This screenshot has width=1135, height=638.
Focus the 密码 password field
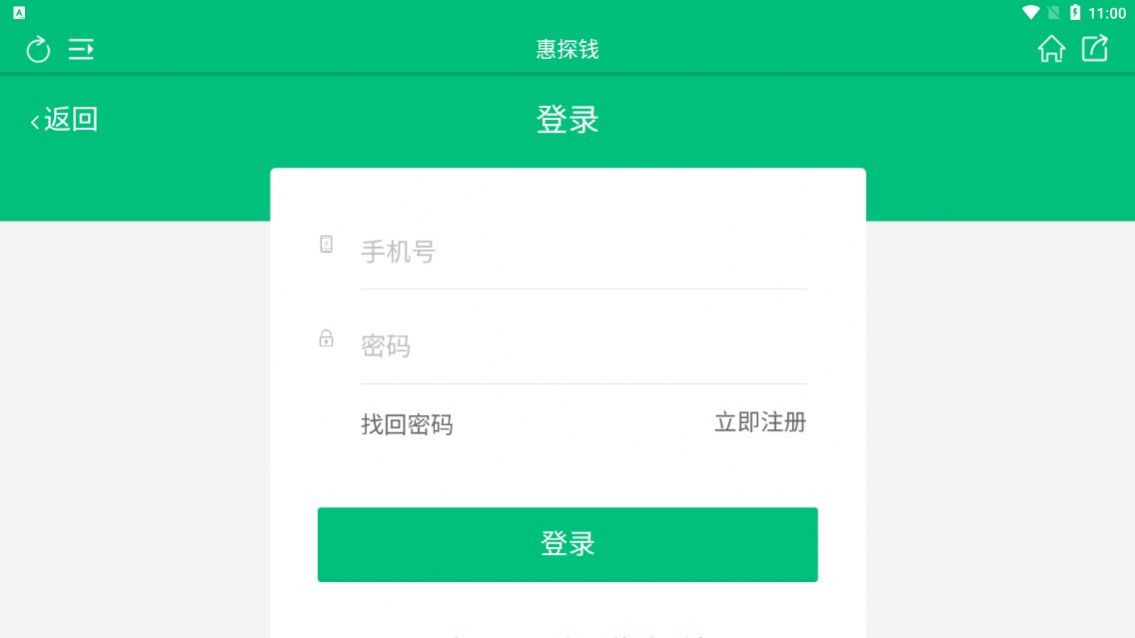(582, 347)
